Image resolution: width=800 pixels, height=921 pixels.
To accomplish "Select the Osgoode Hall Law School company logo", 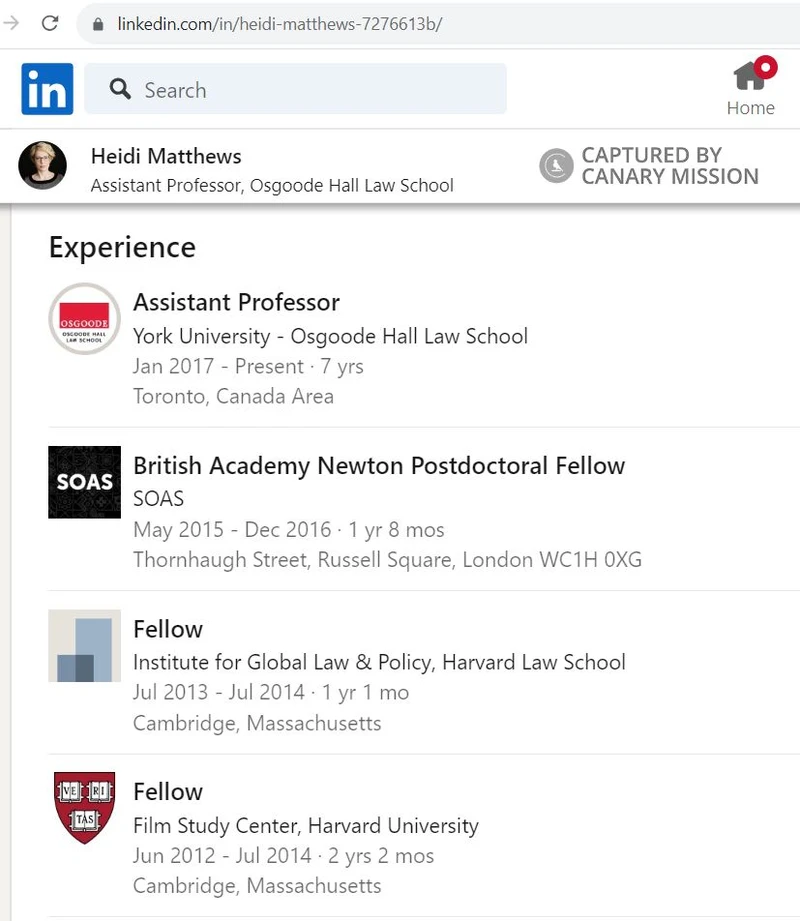I will 84,320.
